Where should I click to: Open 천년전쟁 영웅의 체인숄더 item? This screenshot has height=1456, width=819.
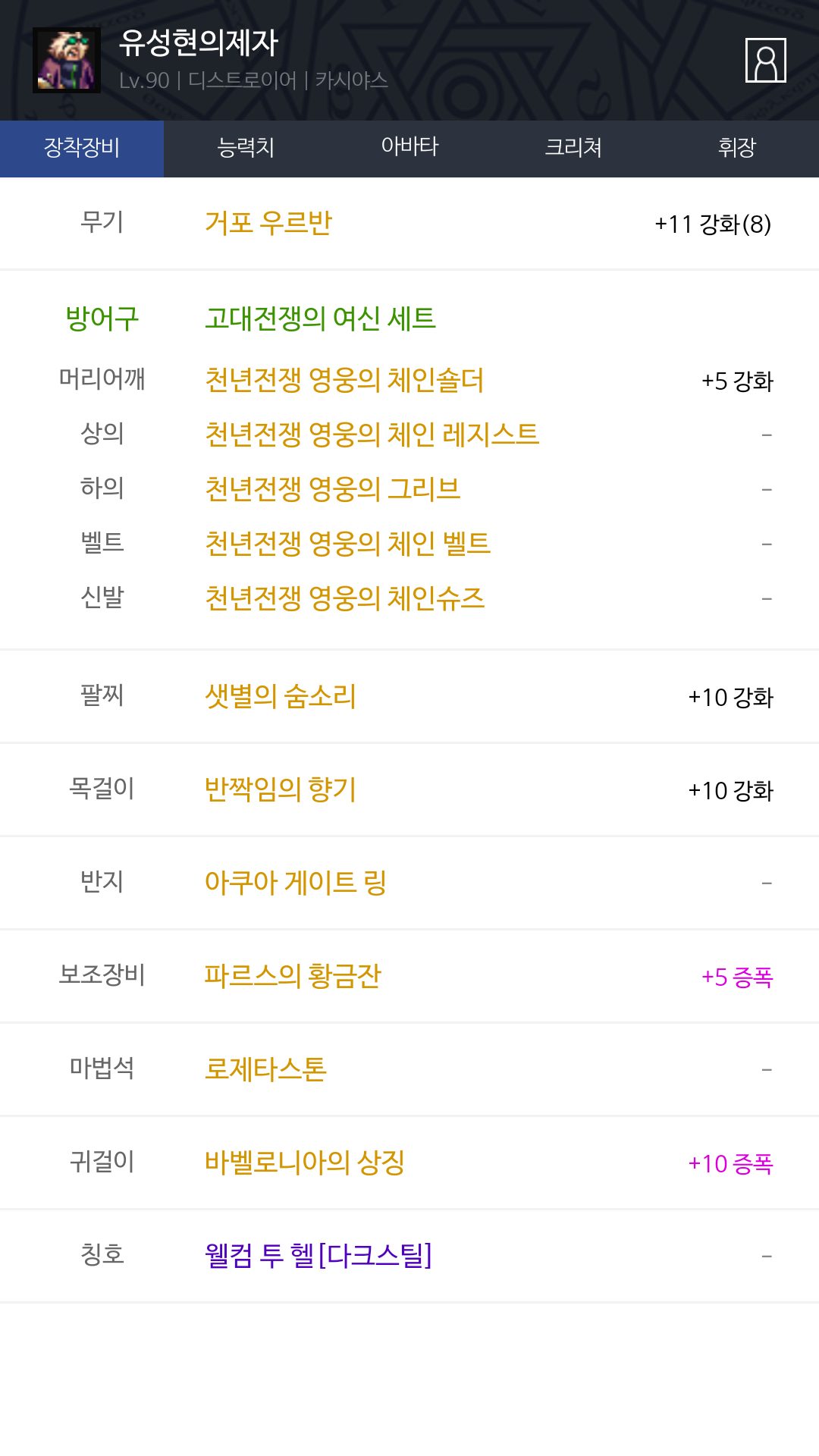click(x=344, y=380)
